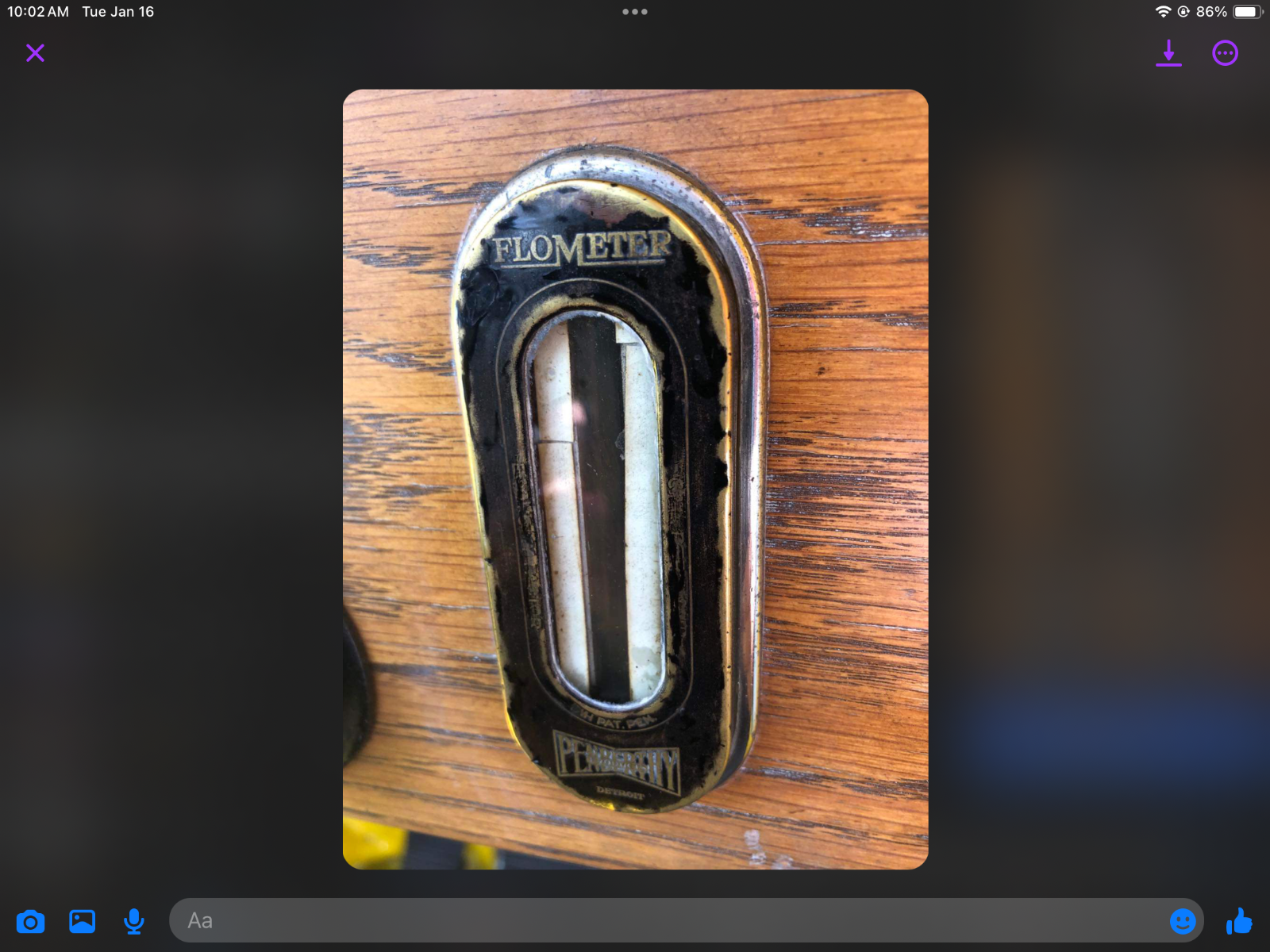Open the more options menu
Screen dimensions: 1270x952
click(1225, 53)
